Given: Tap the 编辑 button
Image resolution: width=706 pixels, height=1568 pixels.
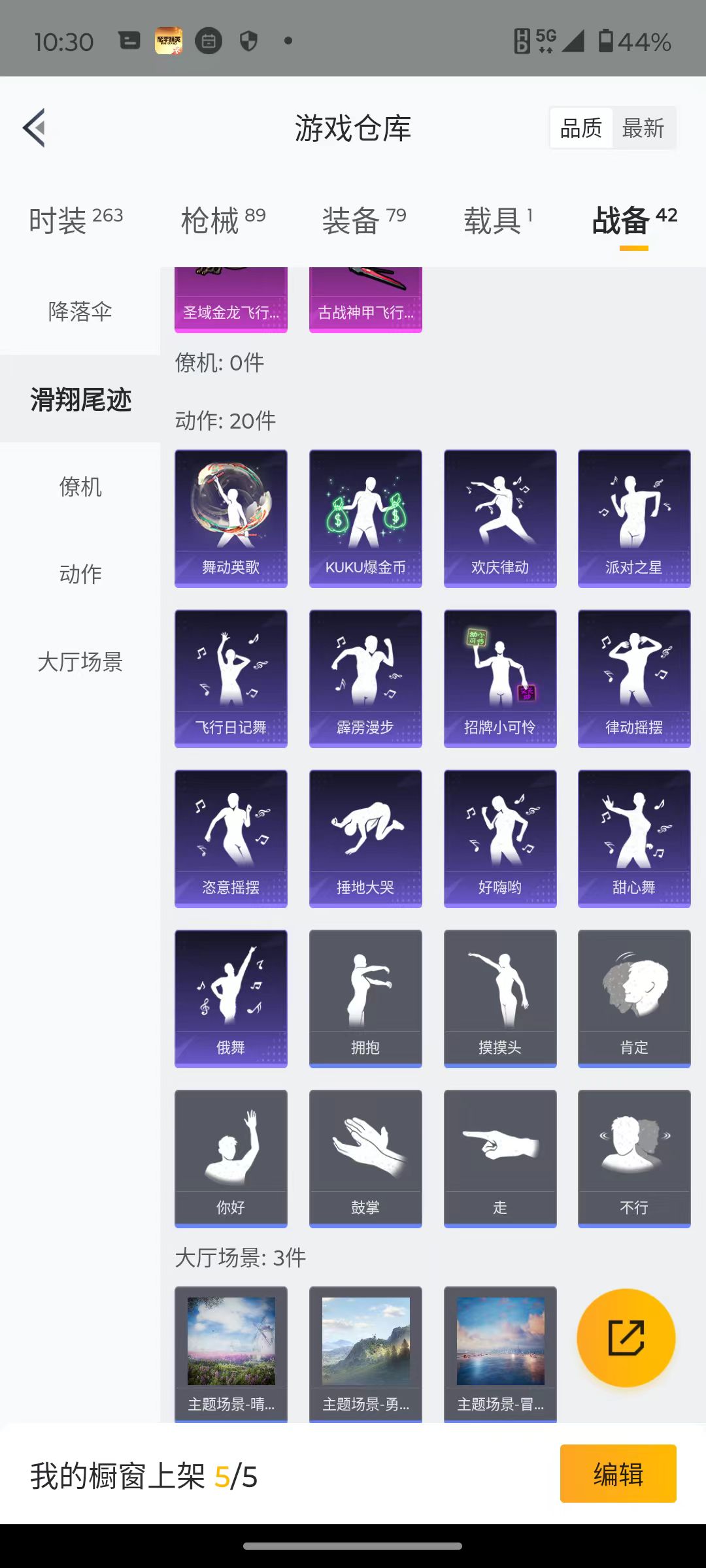Looking at the screenshot, I should pyautogui.click(x=618, y=1473).
